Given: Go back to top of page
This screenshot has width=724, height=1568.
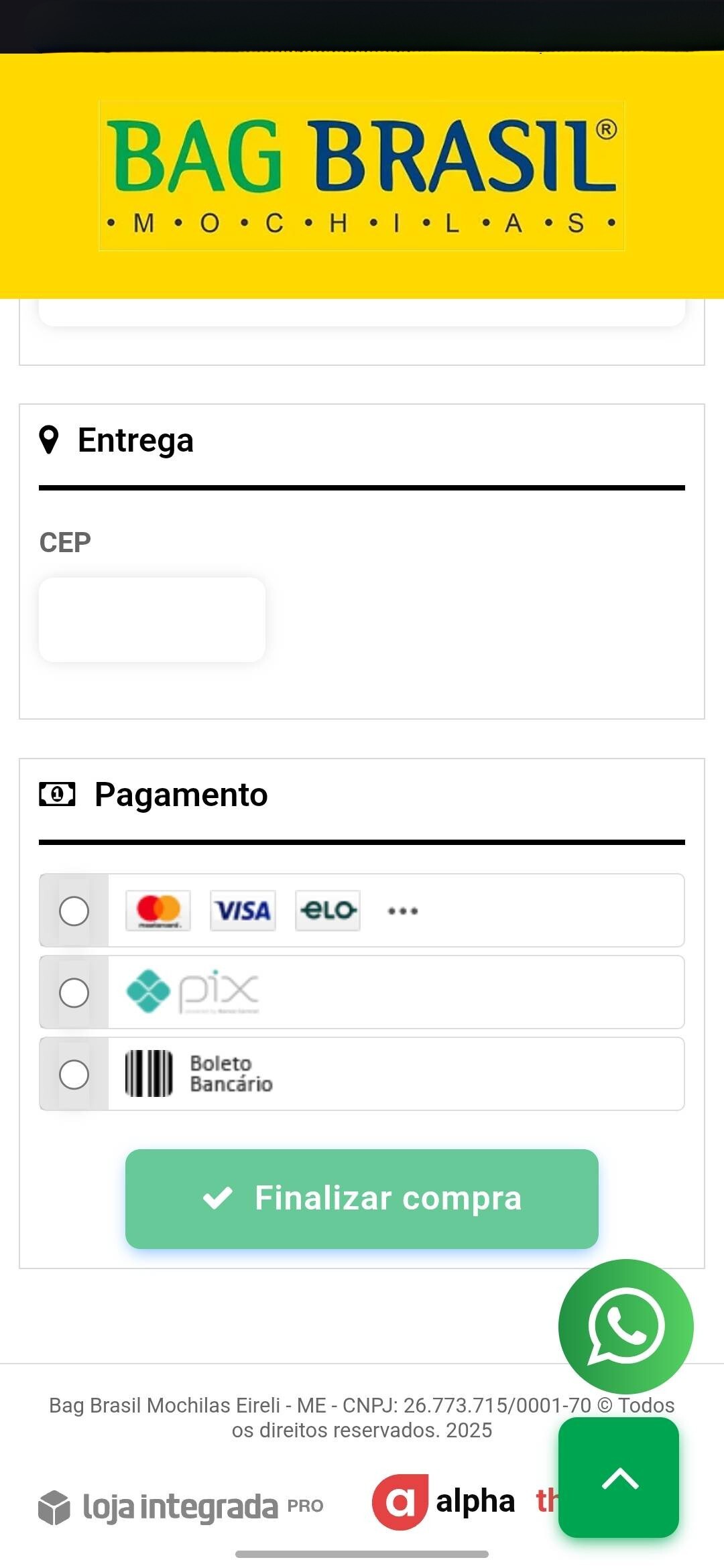Looking at the screenshot, I should coord(619,1478).
